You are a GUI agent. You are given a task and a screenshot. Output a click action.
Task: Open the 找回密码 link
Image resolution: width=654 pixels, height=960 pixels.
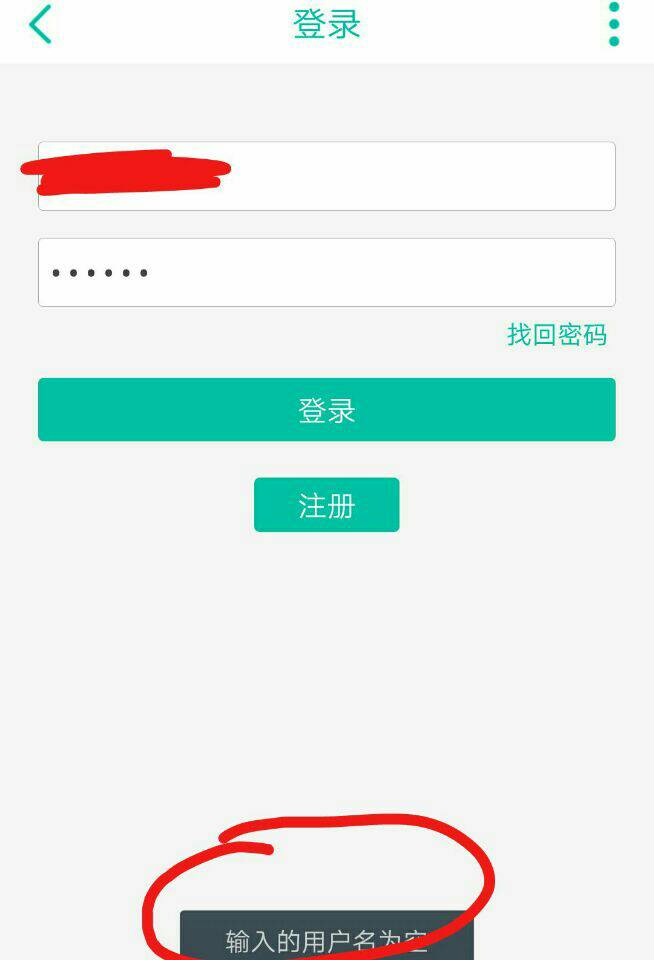(x=557, y=335)
